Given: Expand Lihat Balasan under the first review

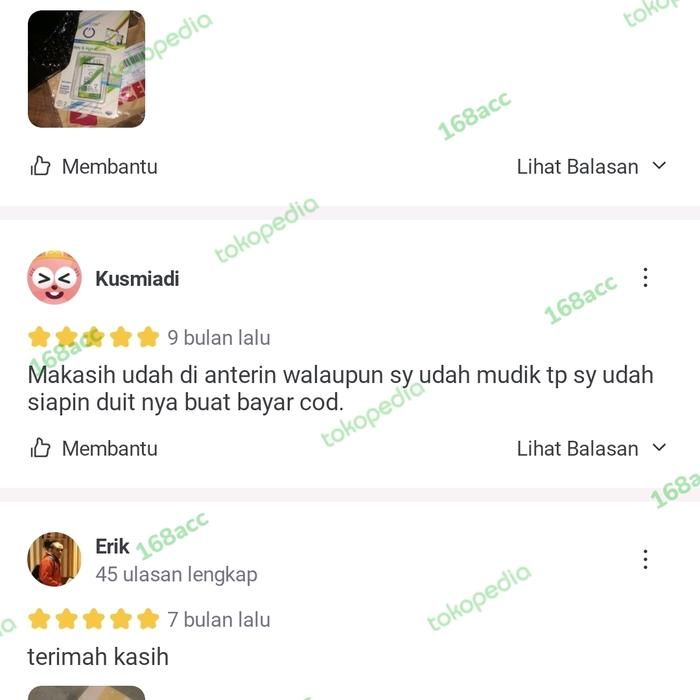Looking at the screenshot, I should 591,167.
